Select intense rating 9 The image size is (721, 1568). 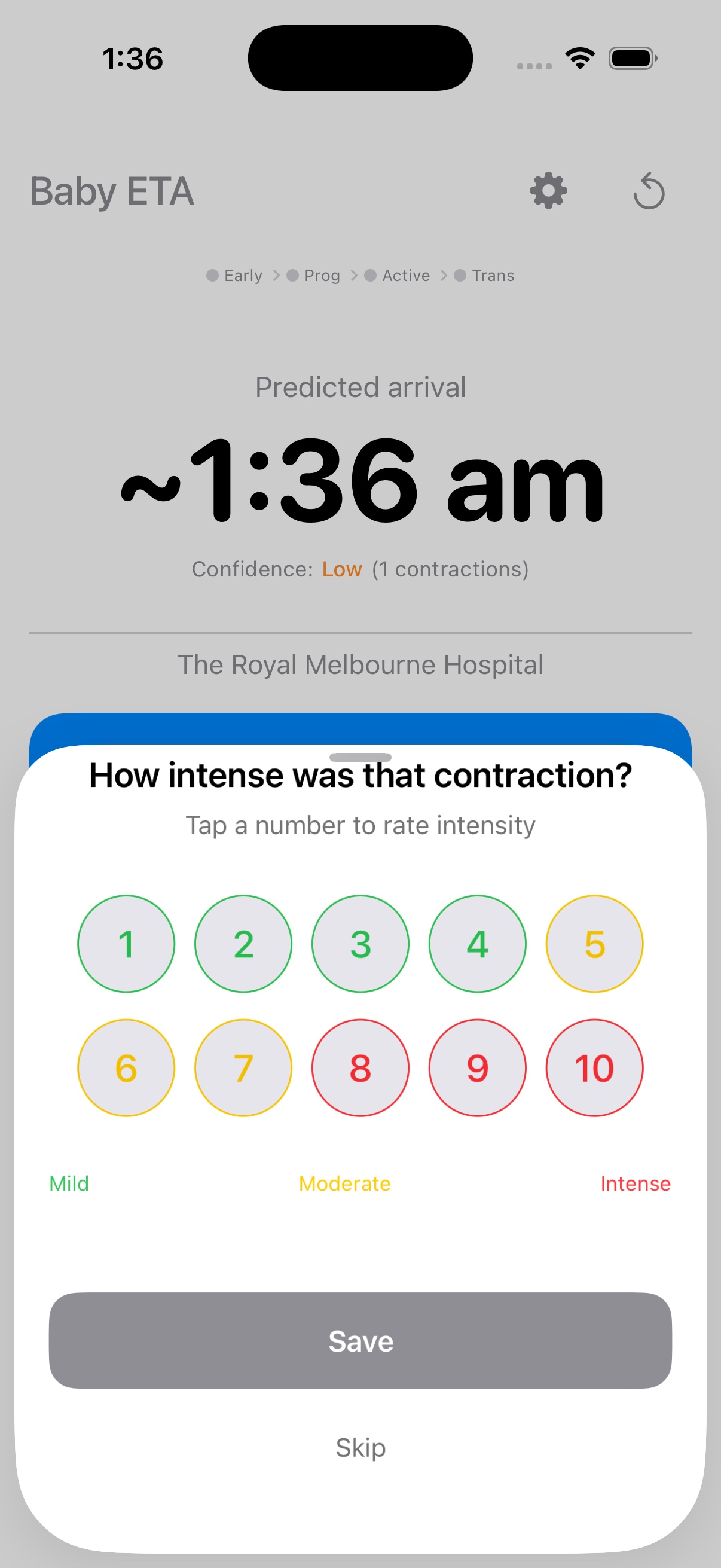[x=478, y=1067]
